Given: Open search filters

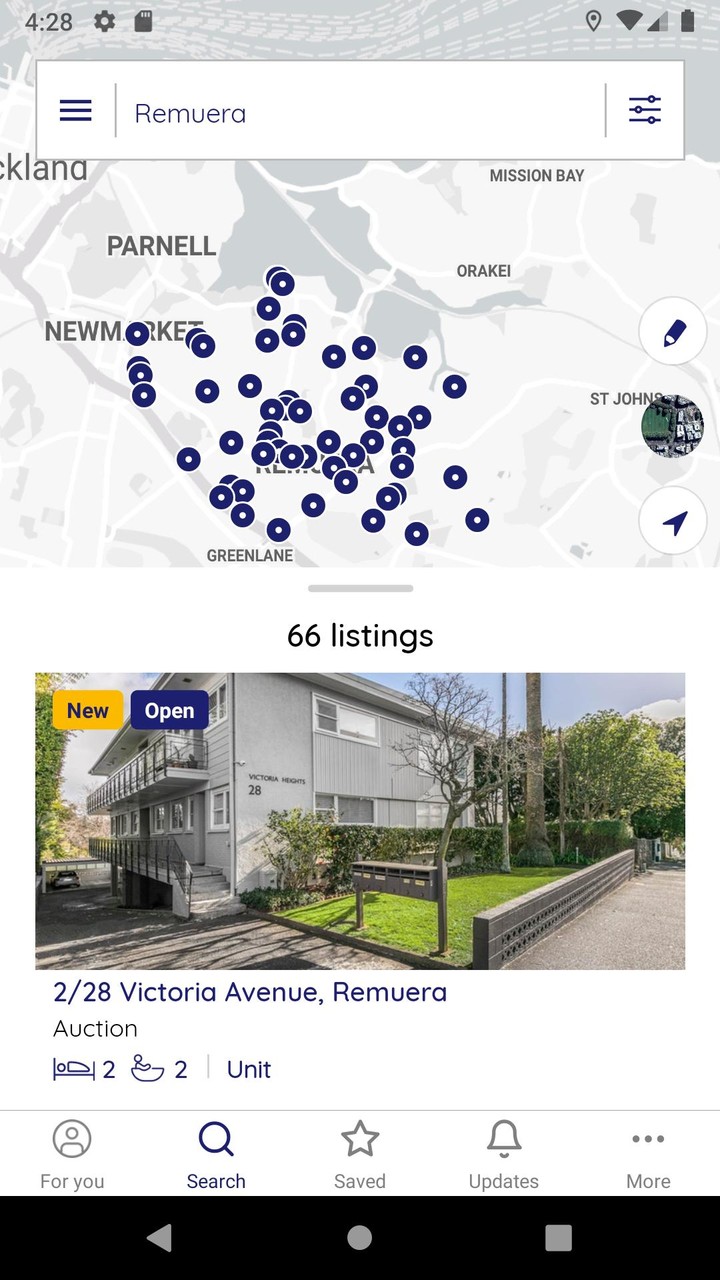Looking at the screenshot, I should pos(645,111).
